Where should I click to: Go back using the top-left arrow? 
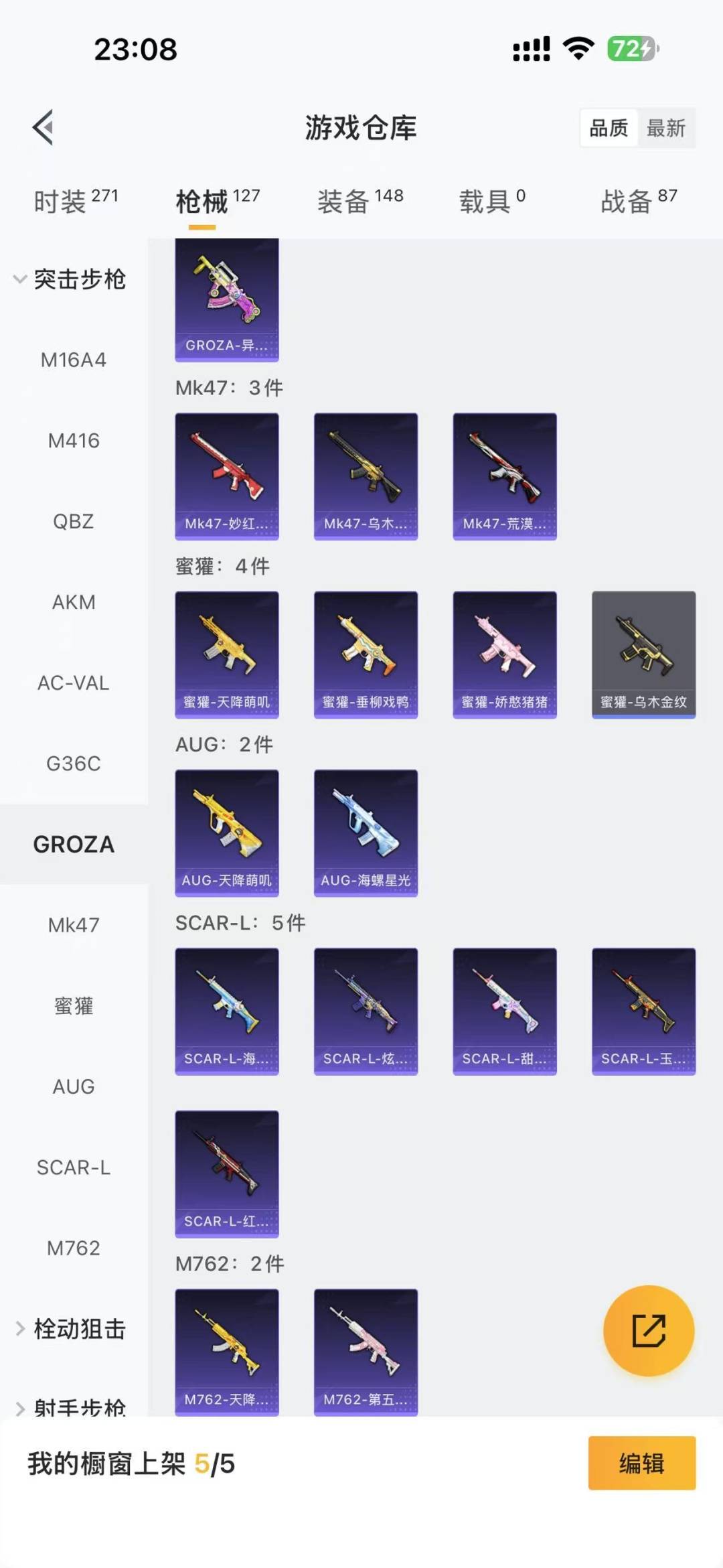click(44, 127)
